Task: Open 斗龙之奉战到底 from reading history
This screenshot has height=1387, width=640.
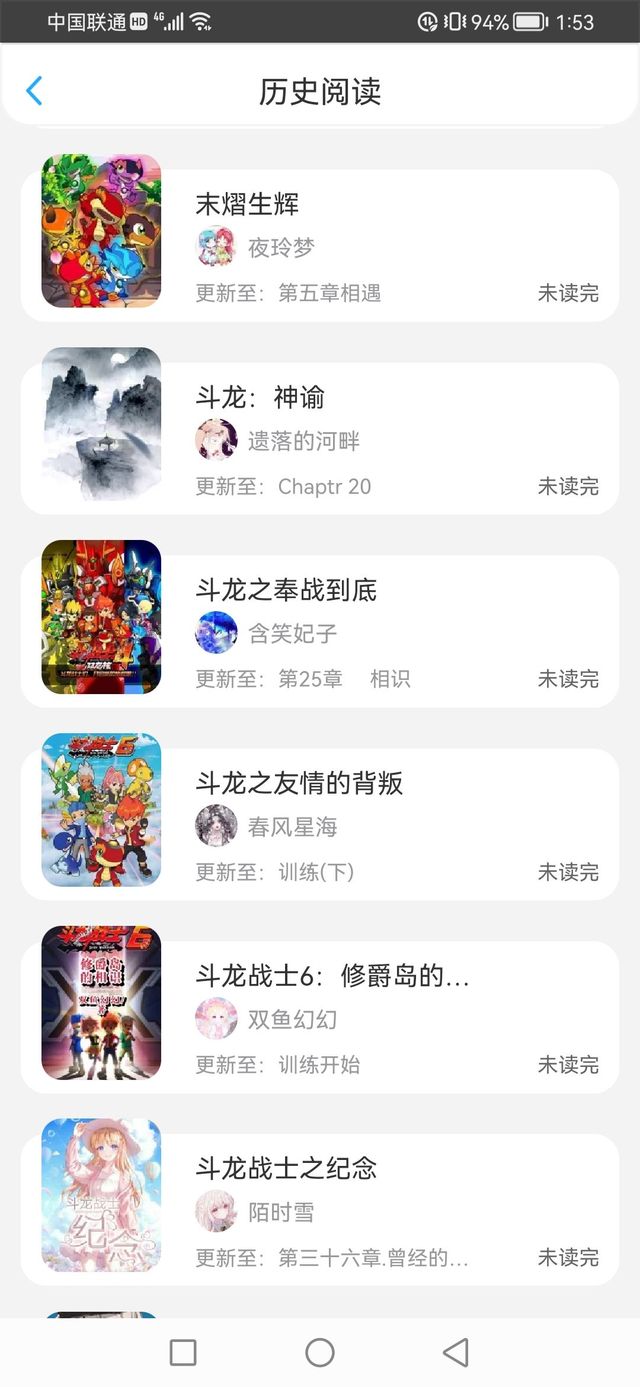Action: tap(320, 631)
